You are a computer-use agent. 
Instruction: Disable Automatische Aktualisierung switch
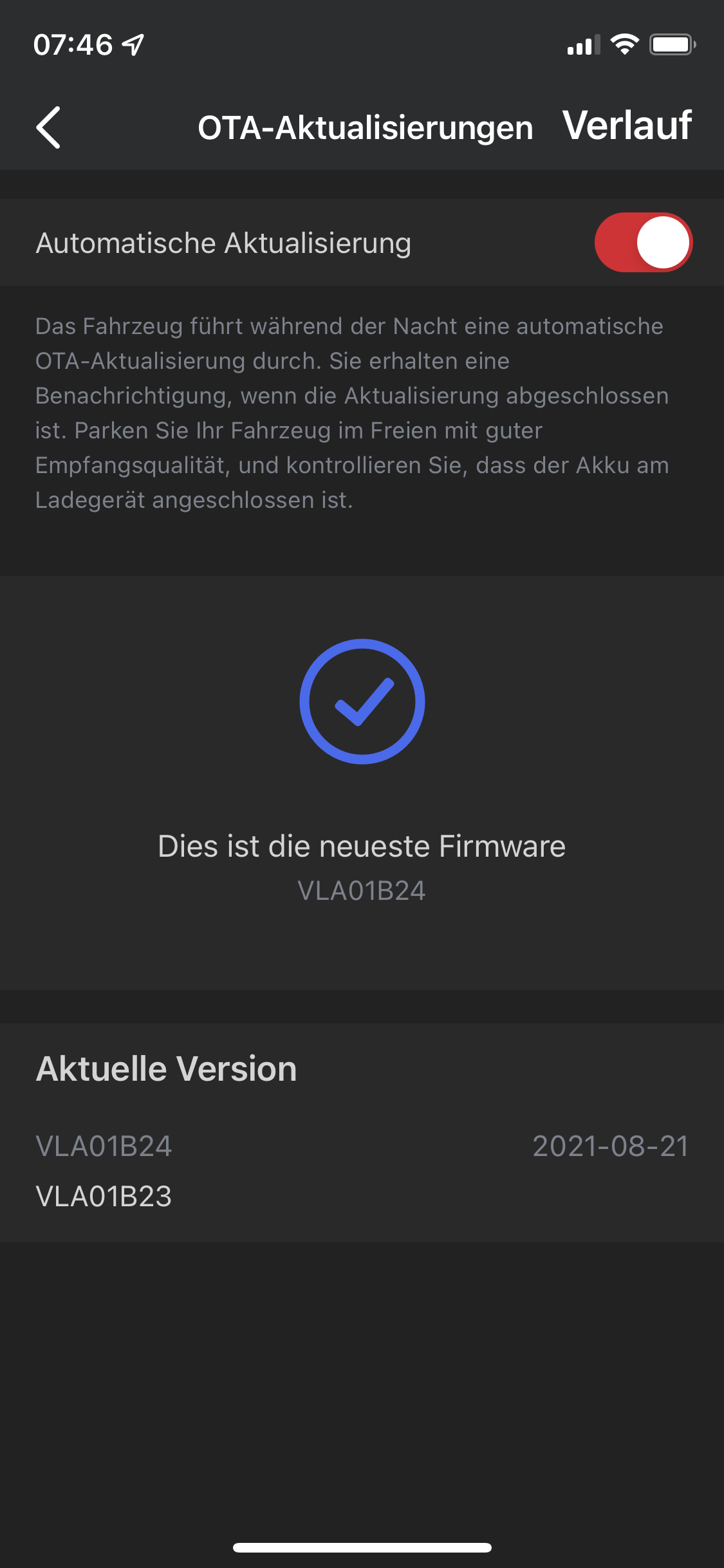click(643, 243)
